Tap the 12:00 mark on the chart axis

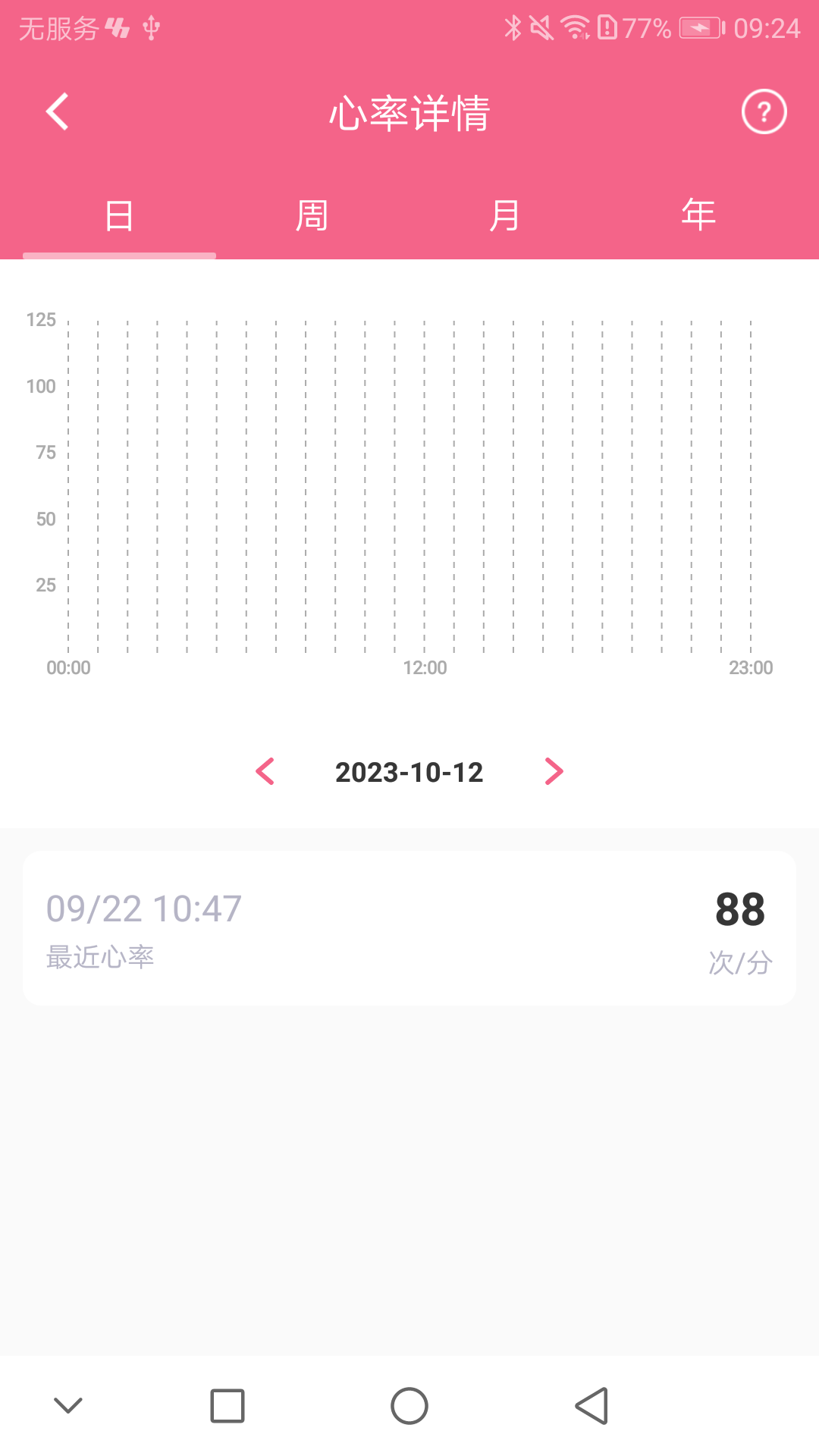click(422, 668)
